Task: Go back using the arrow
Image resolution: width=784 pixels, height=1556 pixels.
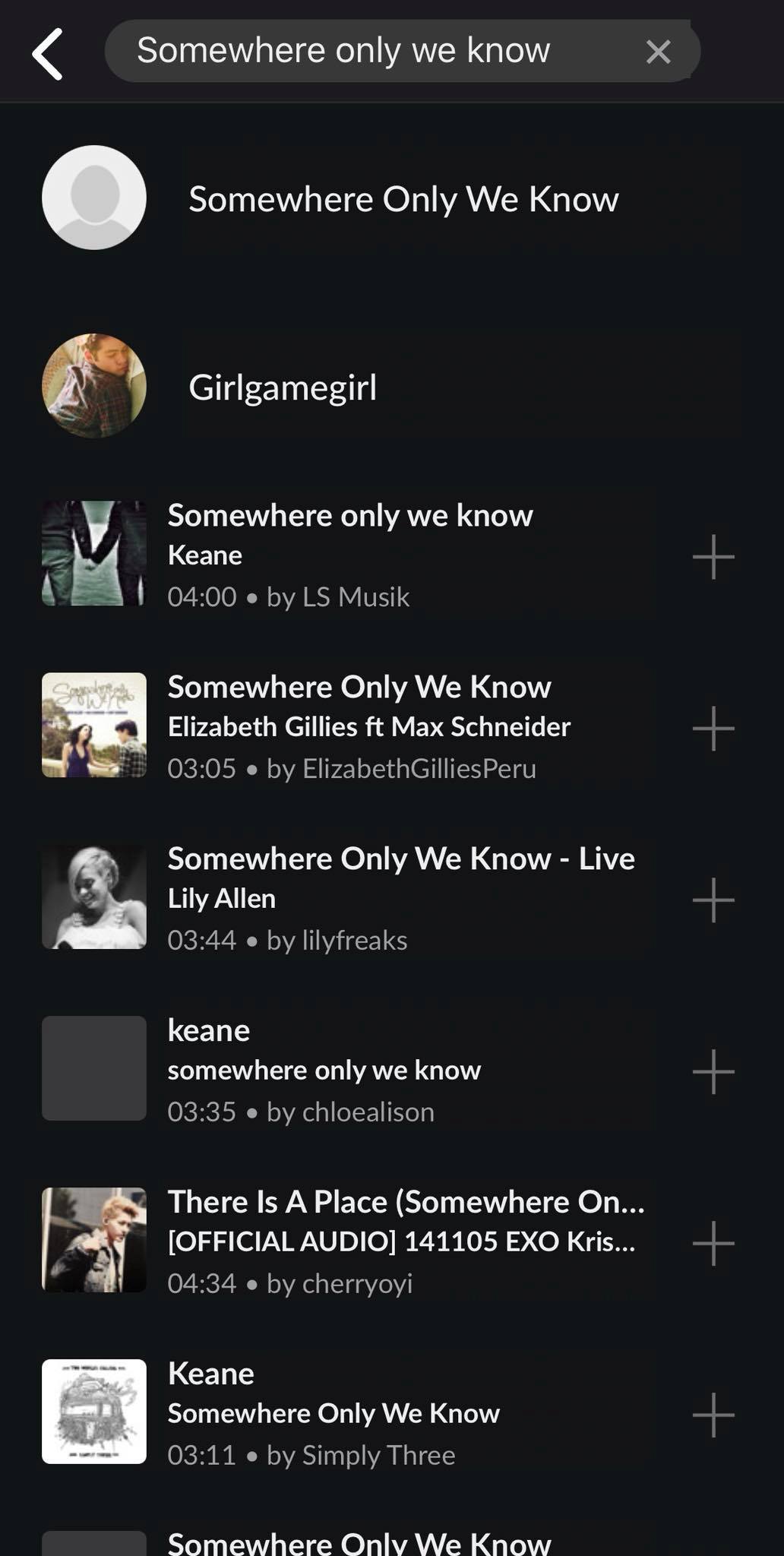Action: click(x=47, y=53)
